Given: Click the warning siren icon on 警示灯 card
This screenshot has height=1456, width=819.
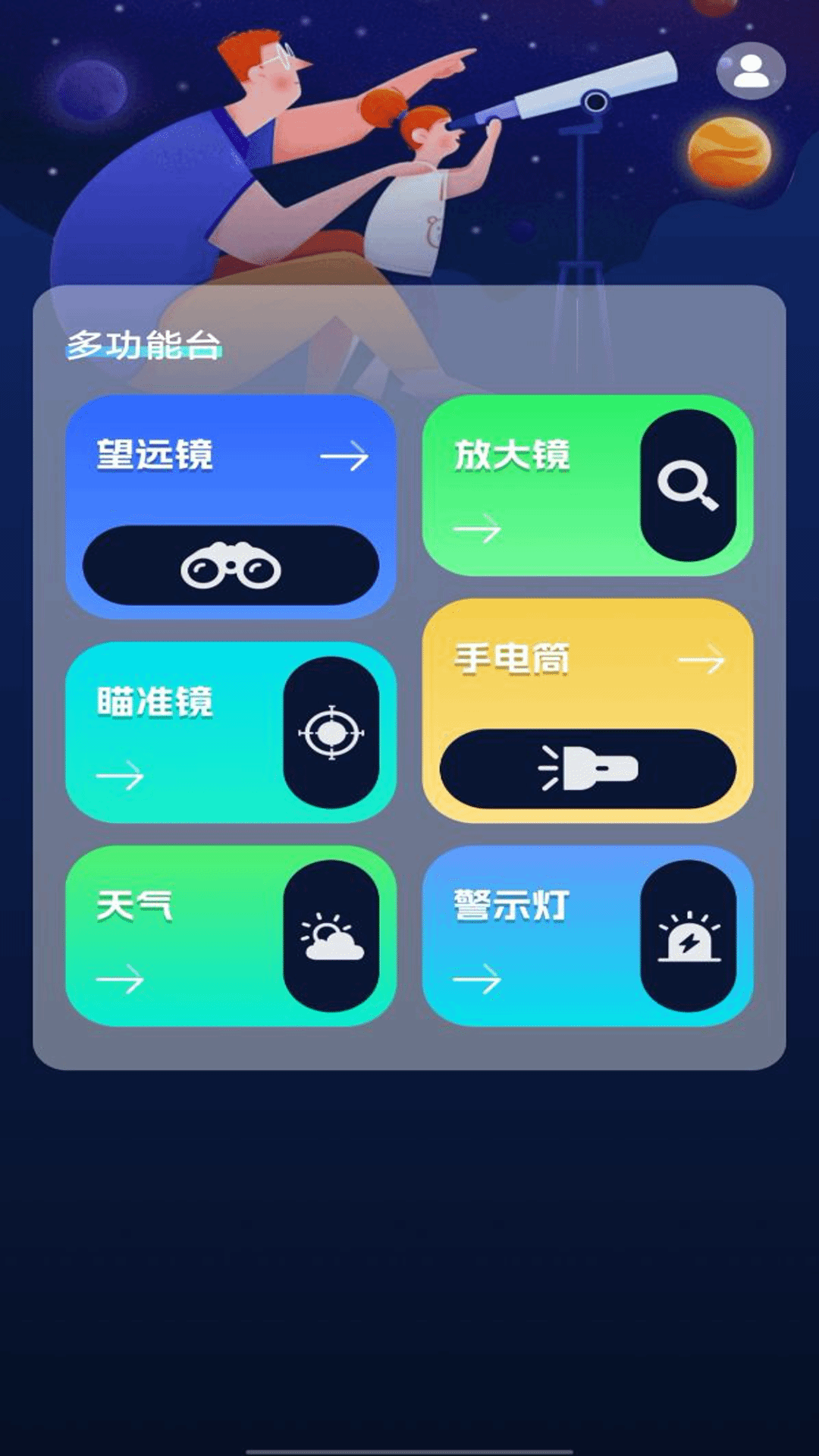Looking at the screenshot, I should [689, 937].
